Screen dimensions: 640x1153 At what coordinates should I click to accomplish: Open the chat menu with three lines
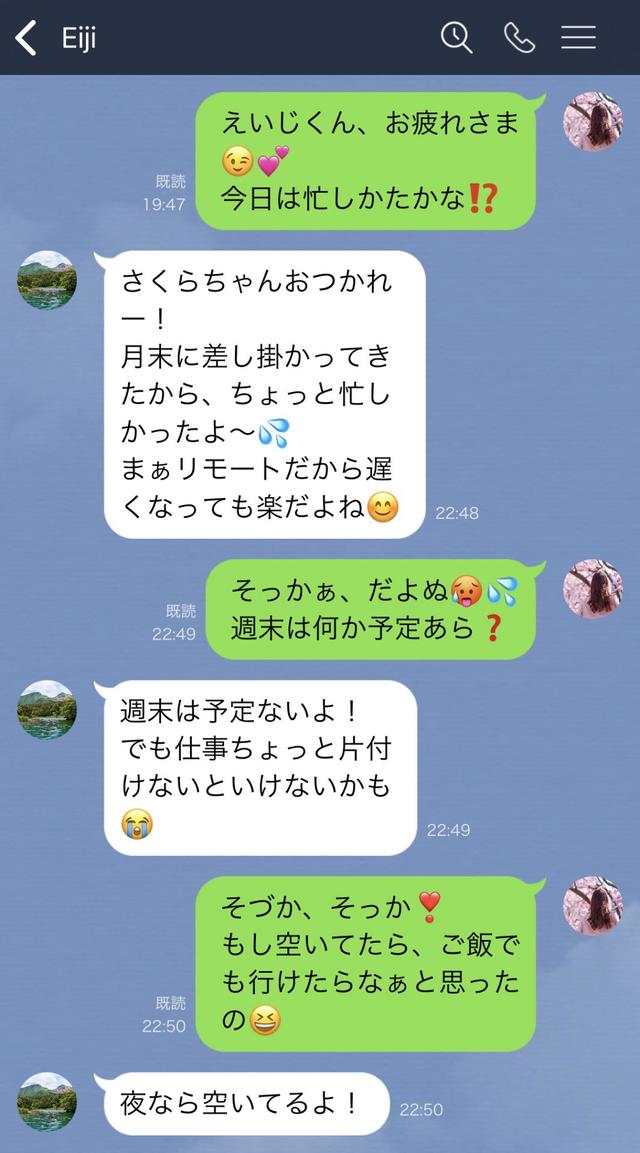pos(578,38)
